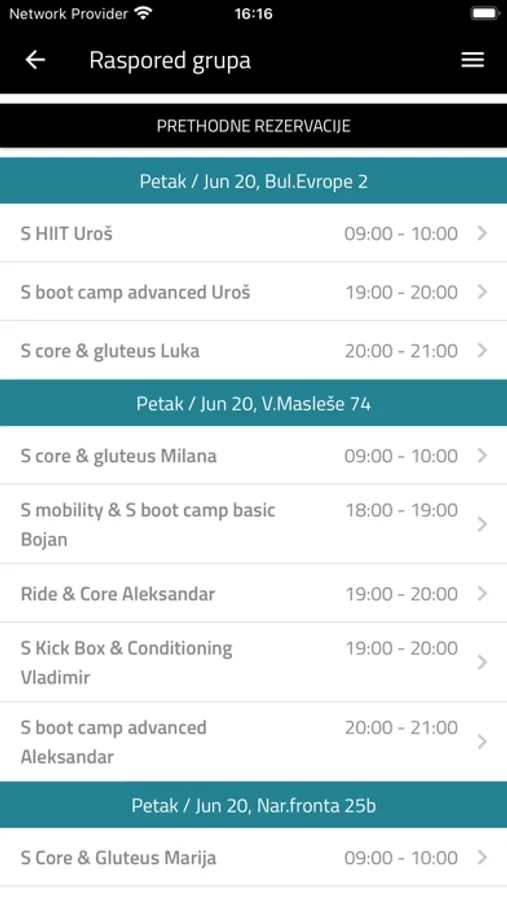Viewport: 507px width, 900px height.
Task: Open the S HIIT Uroš class
Action: 253,233
